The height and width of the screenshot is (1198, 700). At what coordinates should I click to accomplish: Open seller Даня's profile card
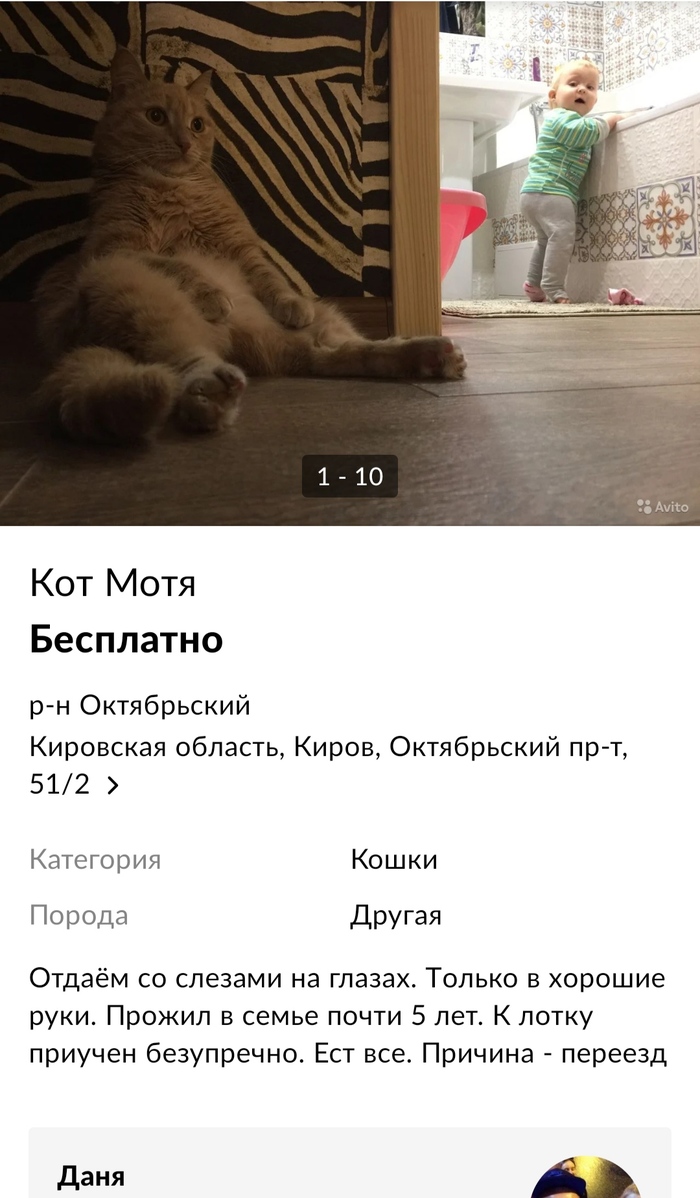pos(350,1170)
